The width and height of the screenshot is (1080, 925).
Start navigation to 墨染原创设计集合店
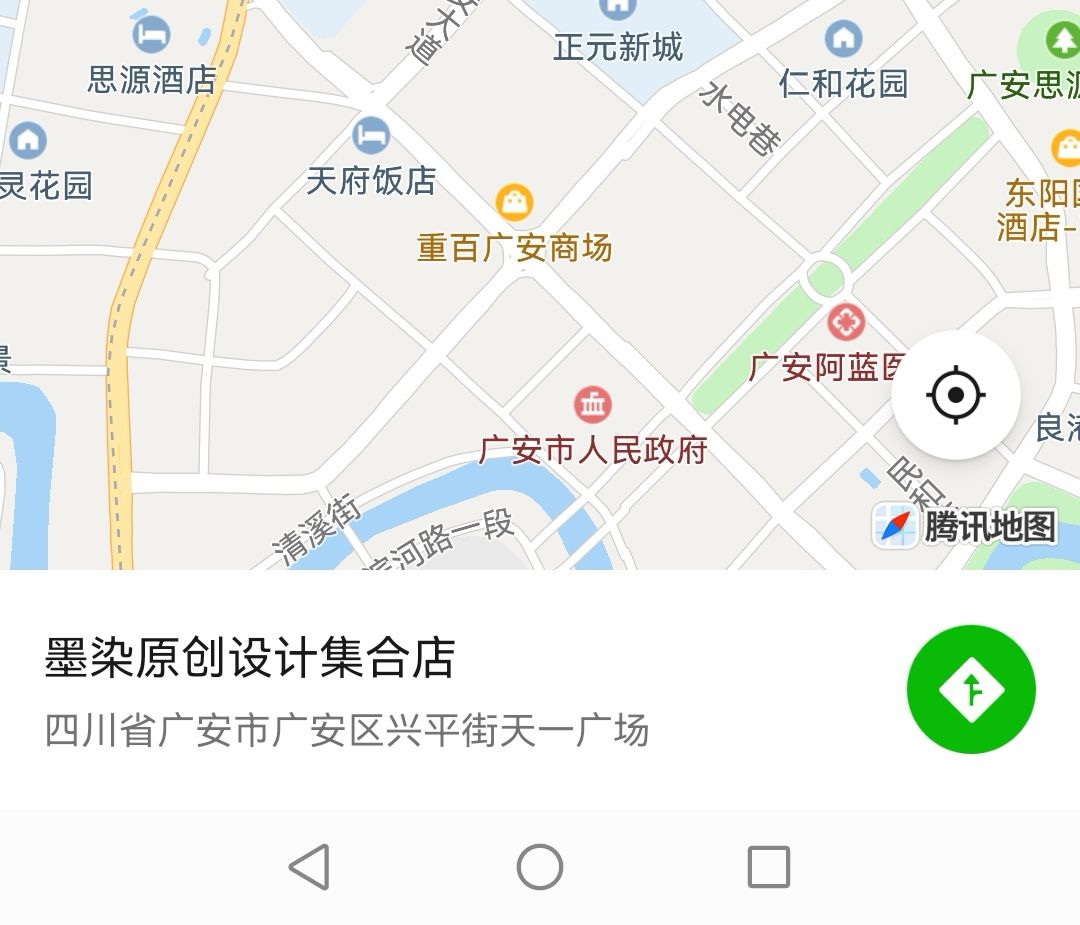pyautogui.click(x=970, y=689)
